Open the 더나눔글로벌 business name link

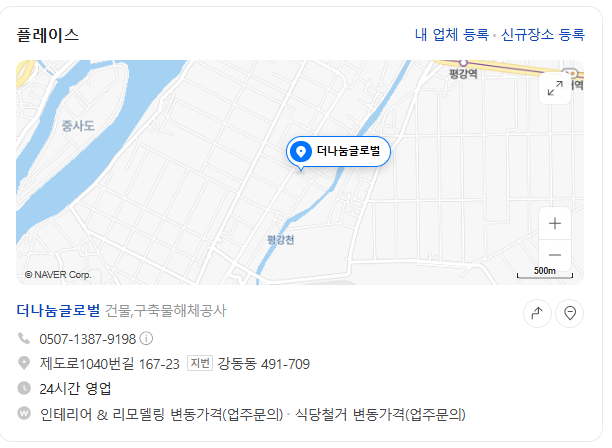(58, 311)
